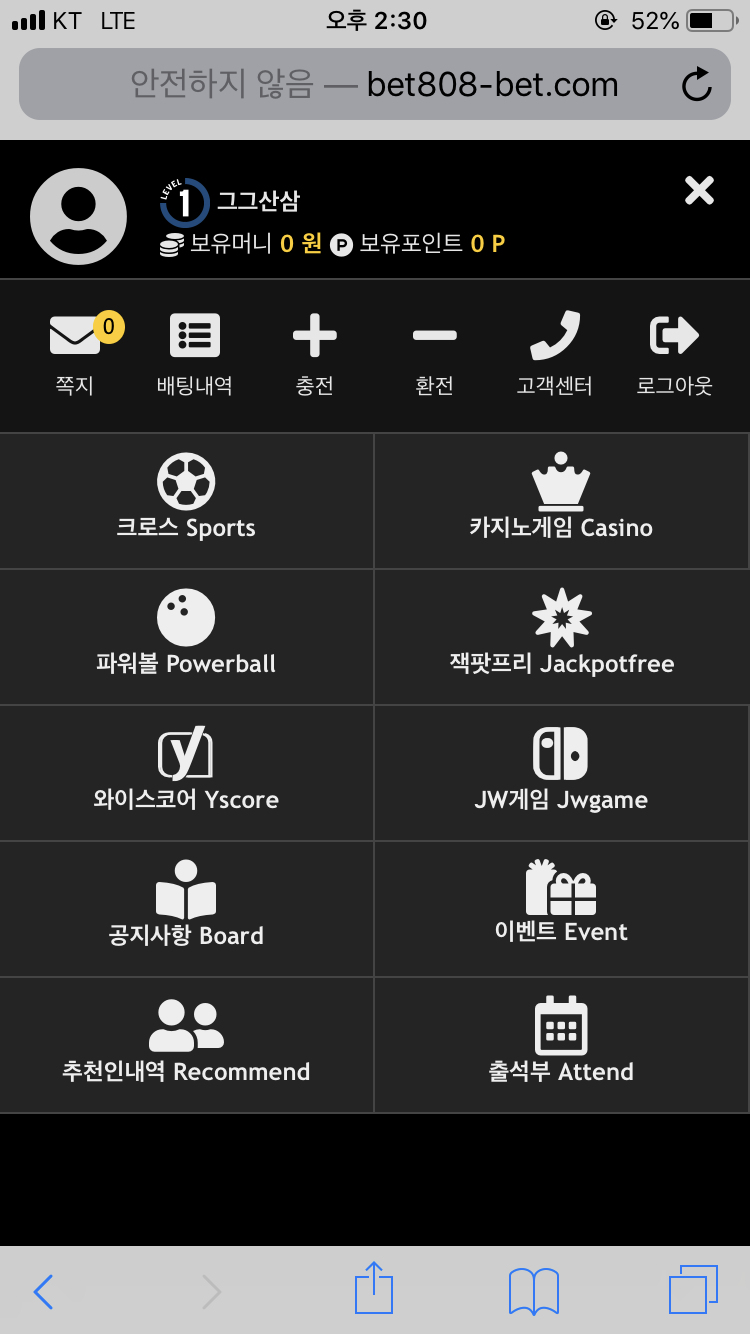Open the Safari share sheet
The width and height of the screenshot is (750, 1334).
(374, 1289)
